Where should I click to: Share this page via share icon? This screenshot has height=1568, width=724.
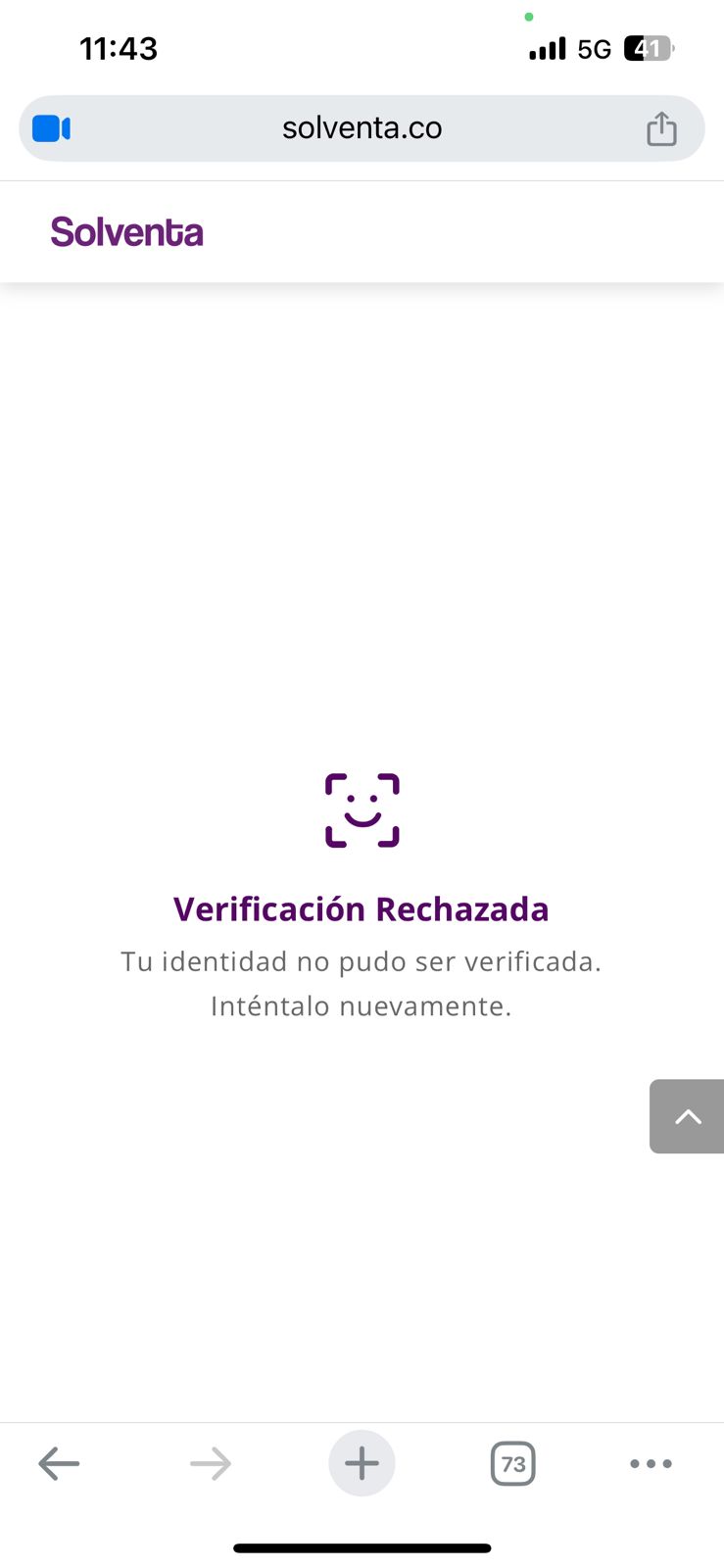point(661,128)
